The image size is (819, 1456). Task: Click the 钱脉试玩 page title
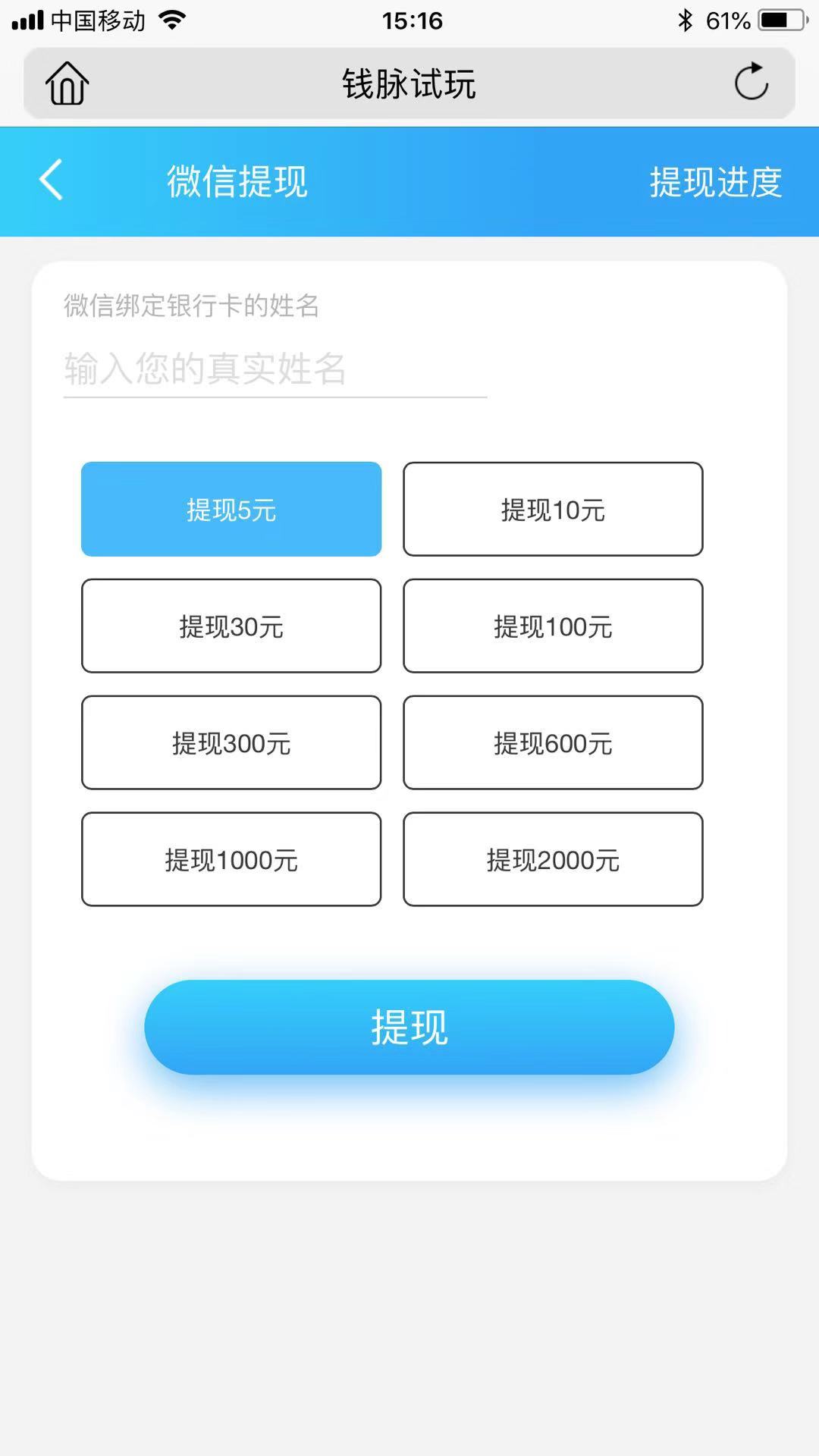point(408,83)
